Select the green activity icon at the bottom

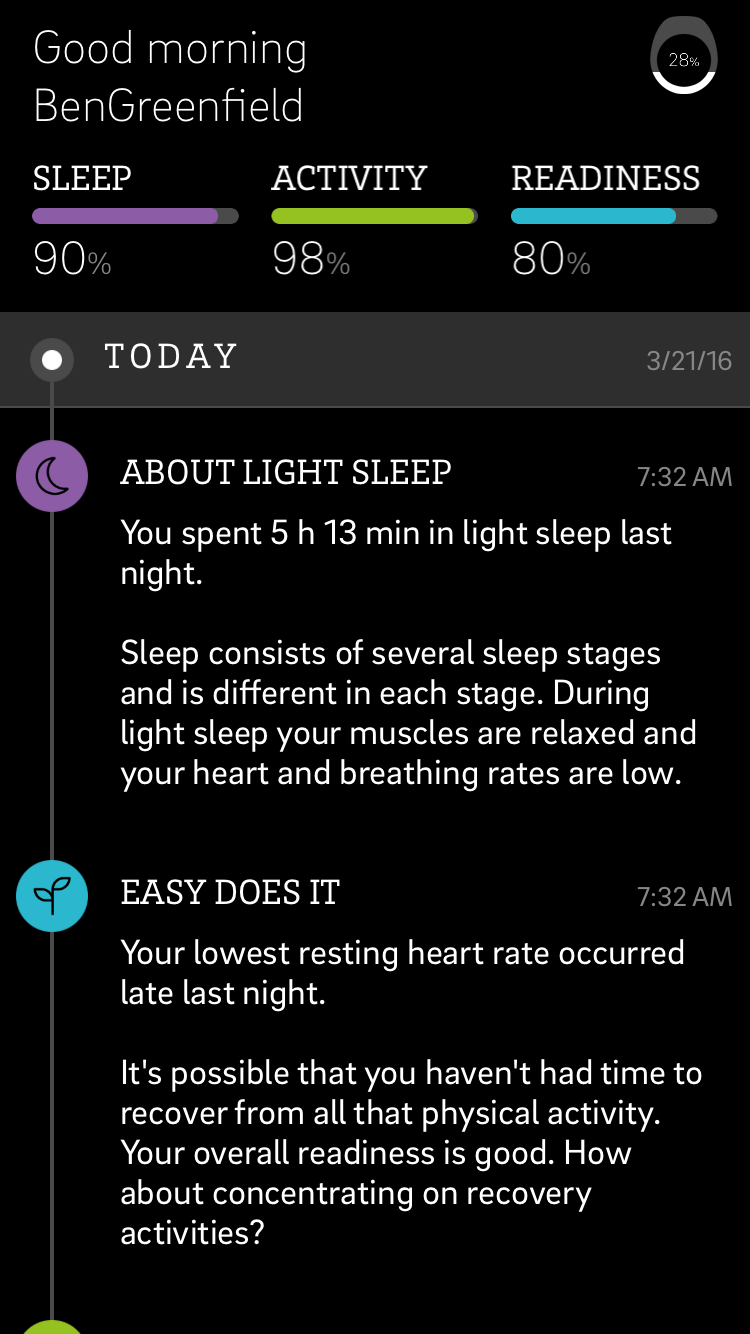pyautogui.click(x=52, y=1326)
